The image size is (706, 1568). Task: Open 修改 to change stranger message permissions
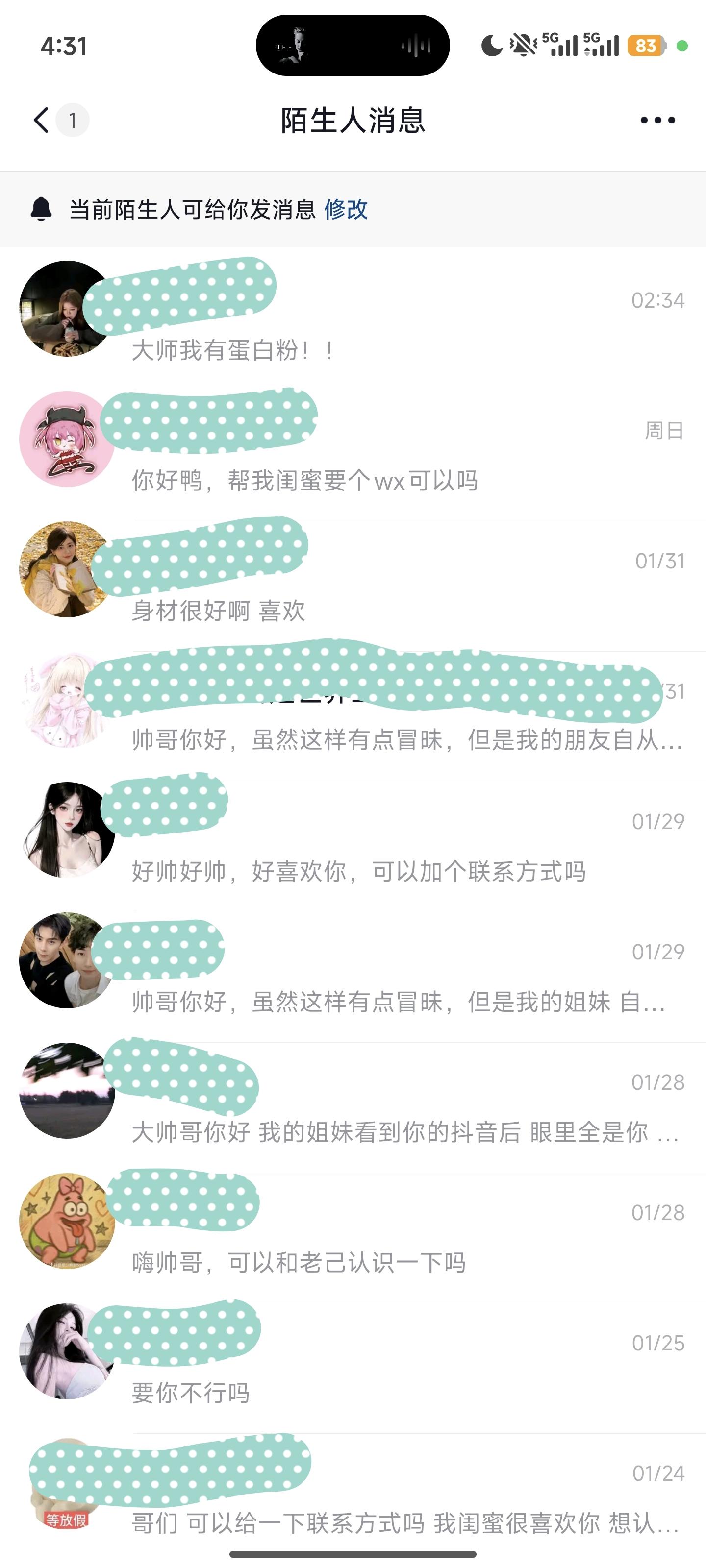tap(346, 211)
